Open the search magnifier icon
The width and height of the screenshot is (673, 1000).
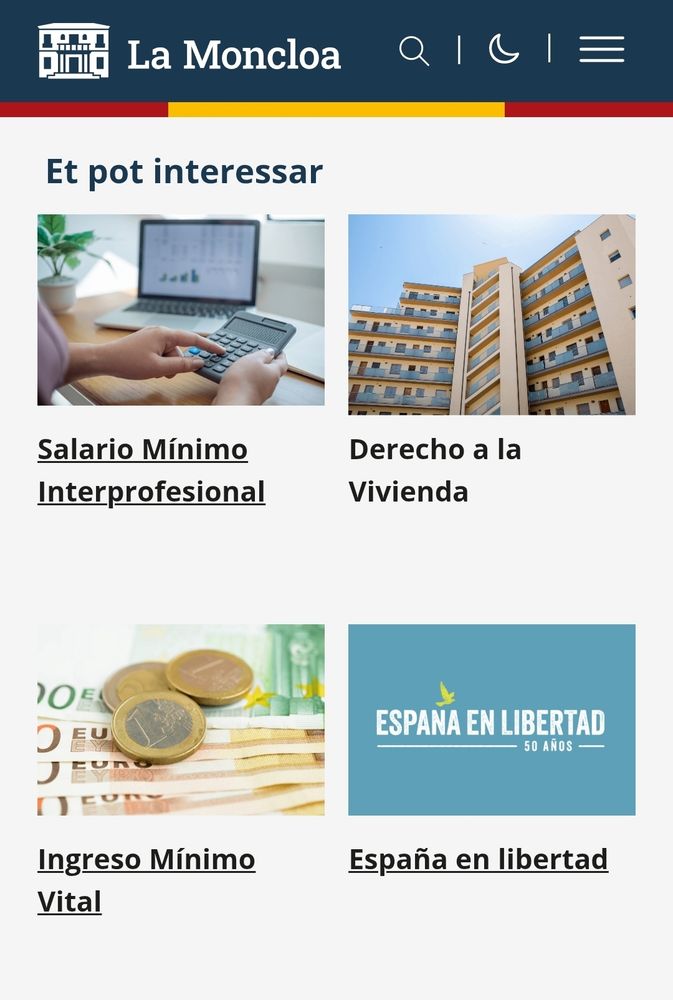[x=414, y=50]
